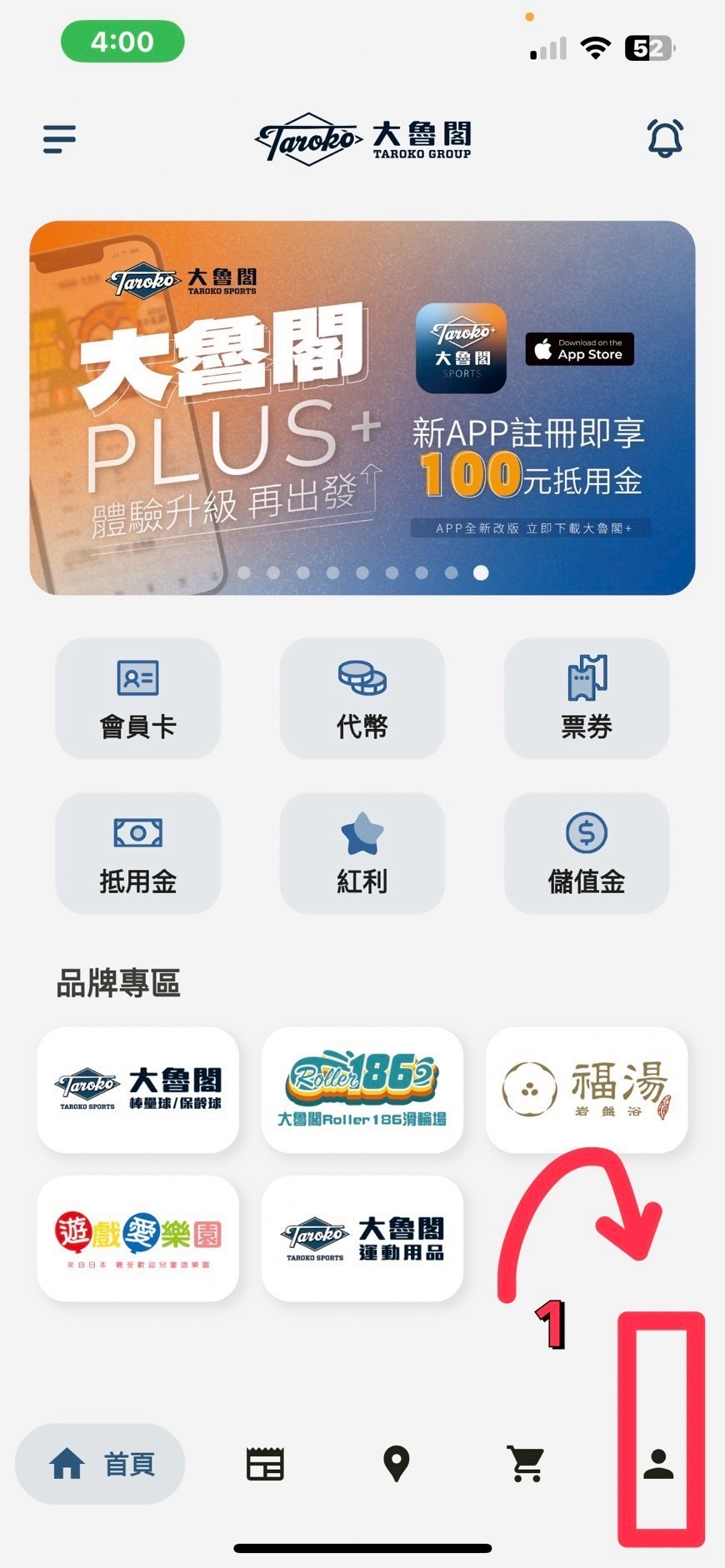The height and width of the screenshot is (1568, 725).
Task: Open the hamburger drawer menu
Action: (x=59, y=138)
